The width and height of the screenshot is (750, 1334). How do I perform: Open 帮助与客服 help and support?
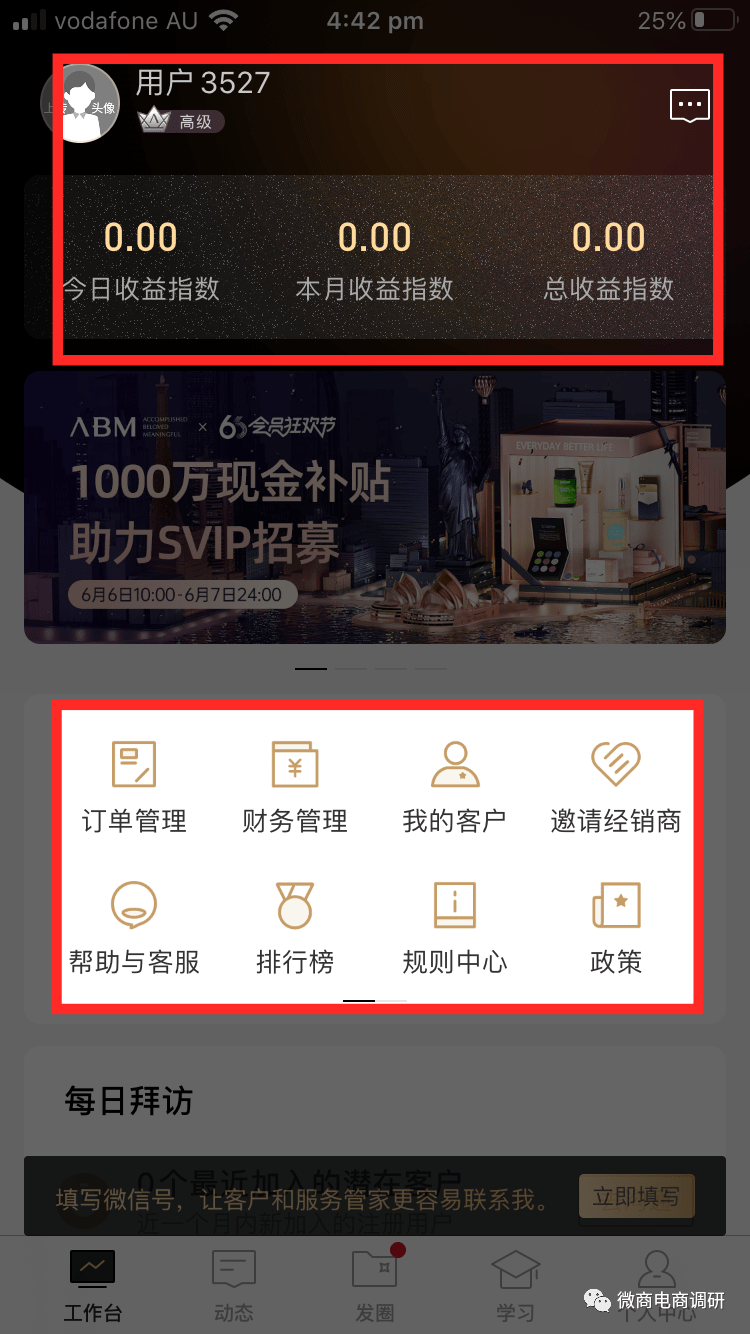134,928
